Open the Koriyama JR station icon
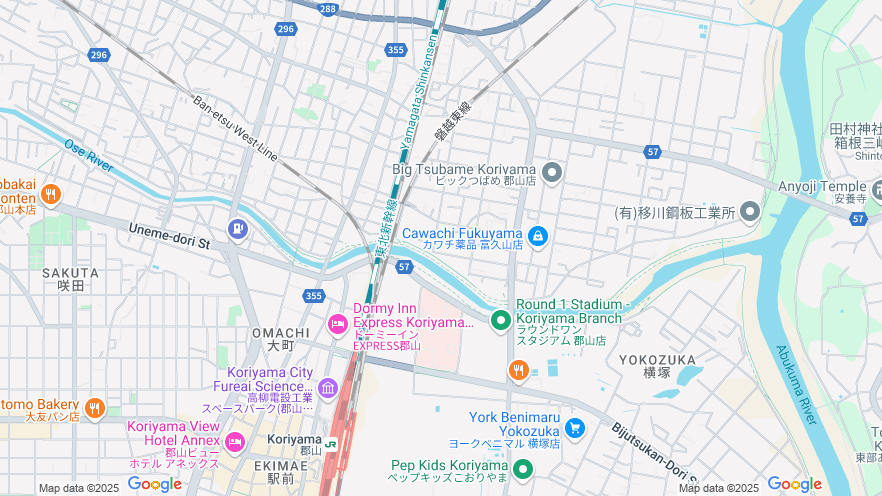The image size is (882, 496). coord(330,442)
